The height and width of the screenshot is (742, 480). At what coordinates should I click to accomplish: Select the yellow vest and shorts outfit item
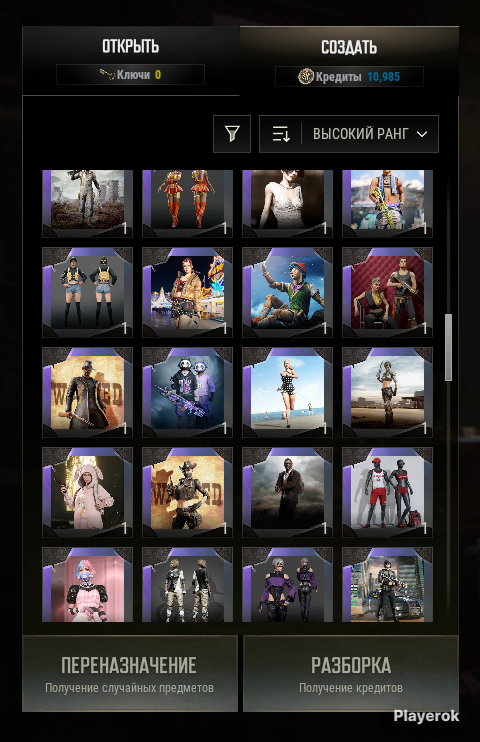coord(88,292)
